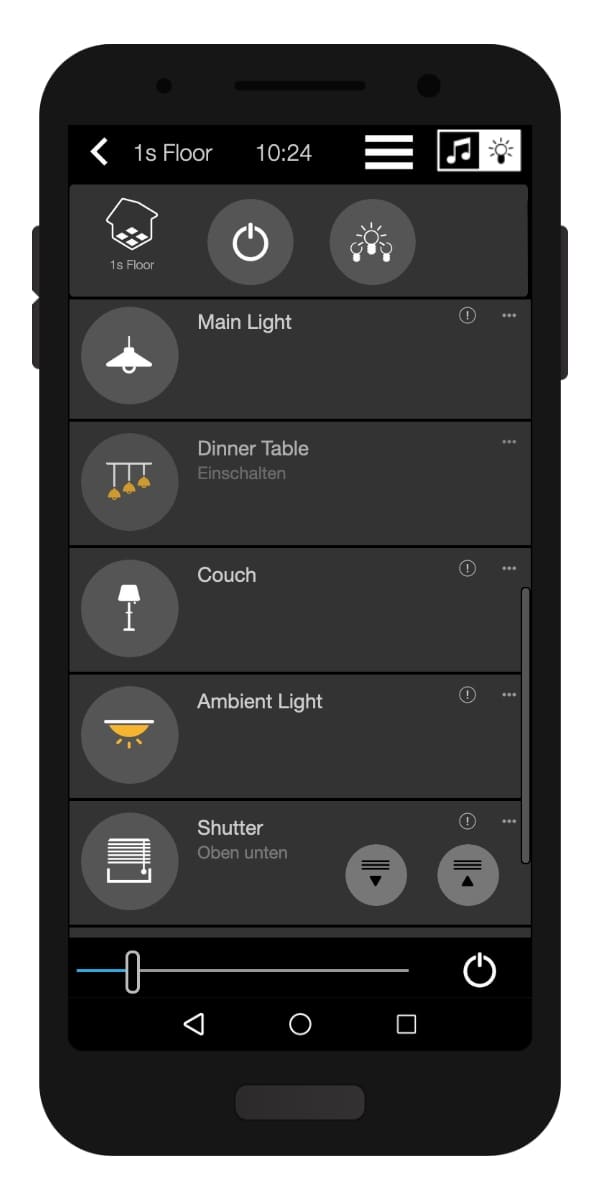Viewport: 600px width, 1200px height.
Task: Power off all devices on floor
Action: 250,242
